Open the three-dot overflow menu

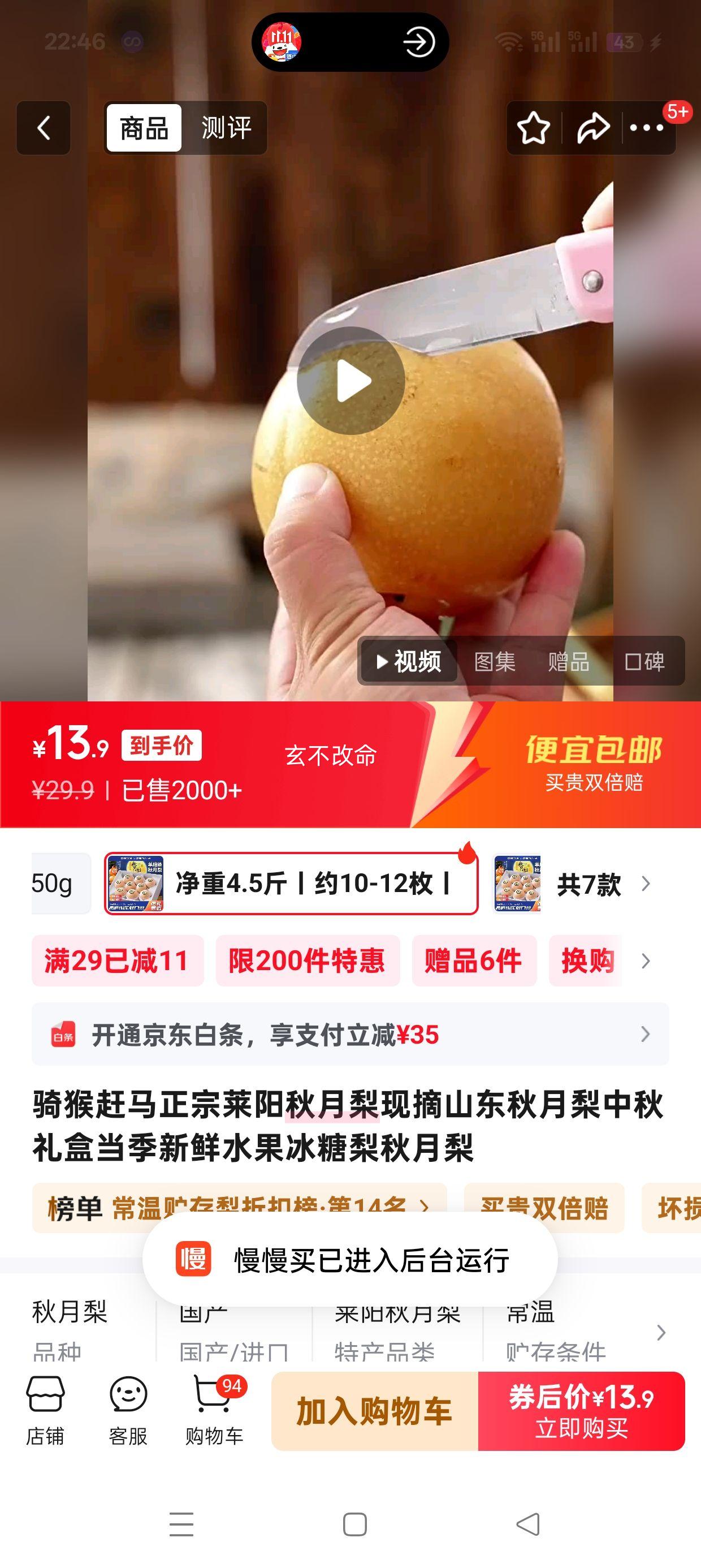(x=646, y=128)
